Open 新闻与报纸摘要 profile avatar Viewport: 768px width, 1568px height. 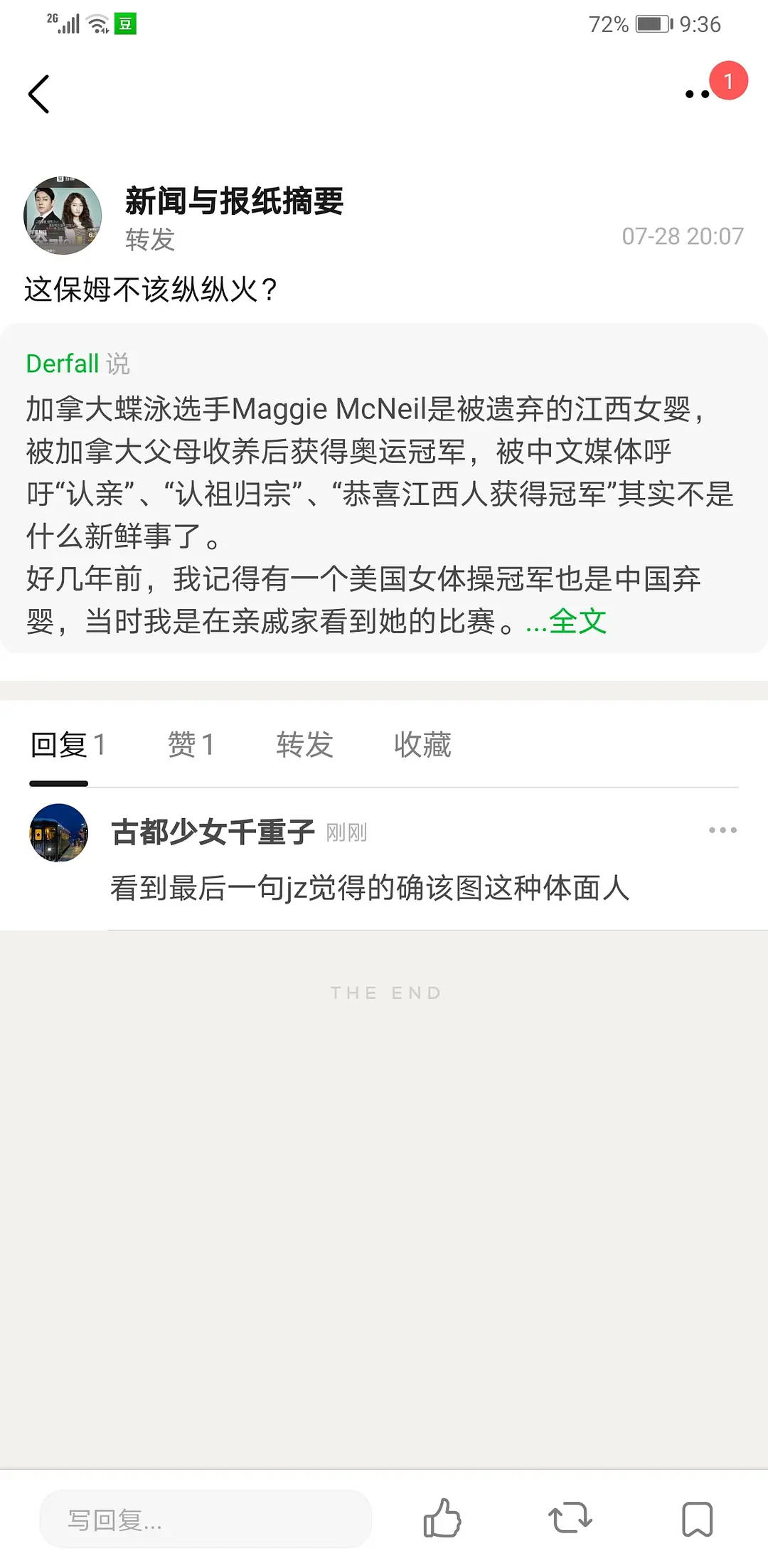(x=63, y=216)
